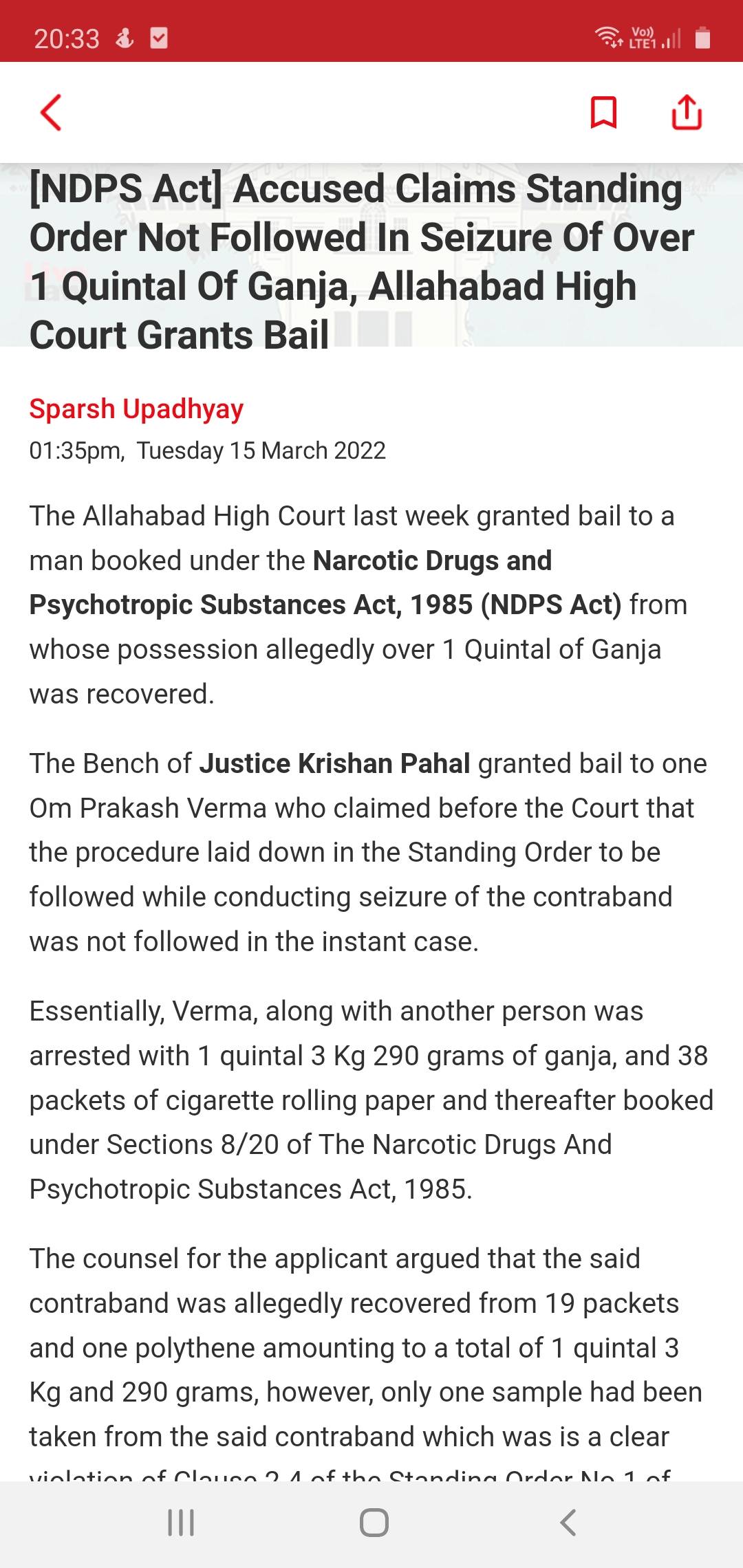The width and height of the screenshot is (743, 1568).
Task: Tap the system back button
Action: (568, 1522)
